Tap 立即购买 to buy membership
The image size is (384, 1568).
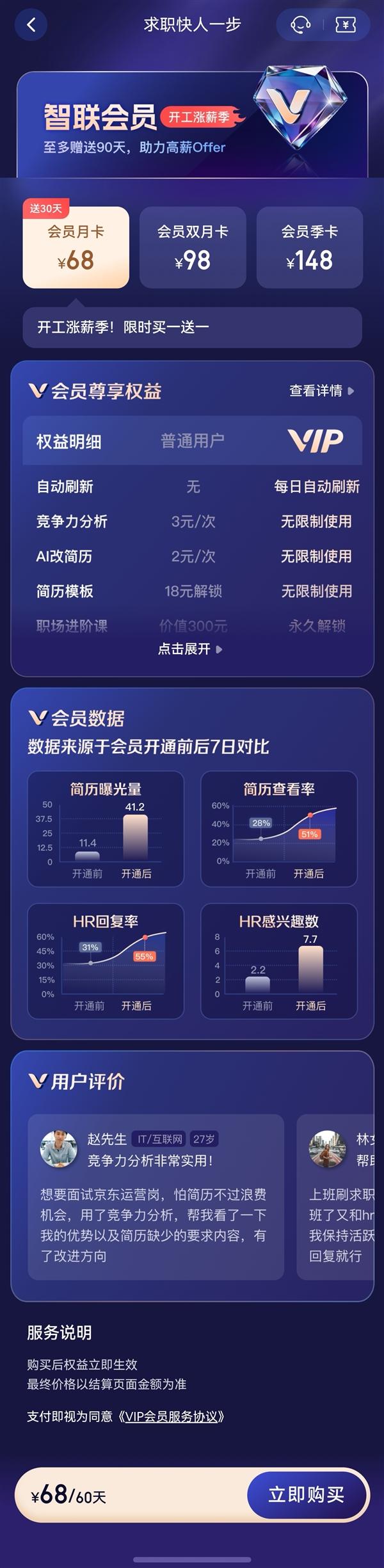(306, 1494)
